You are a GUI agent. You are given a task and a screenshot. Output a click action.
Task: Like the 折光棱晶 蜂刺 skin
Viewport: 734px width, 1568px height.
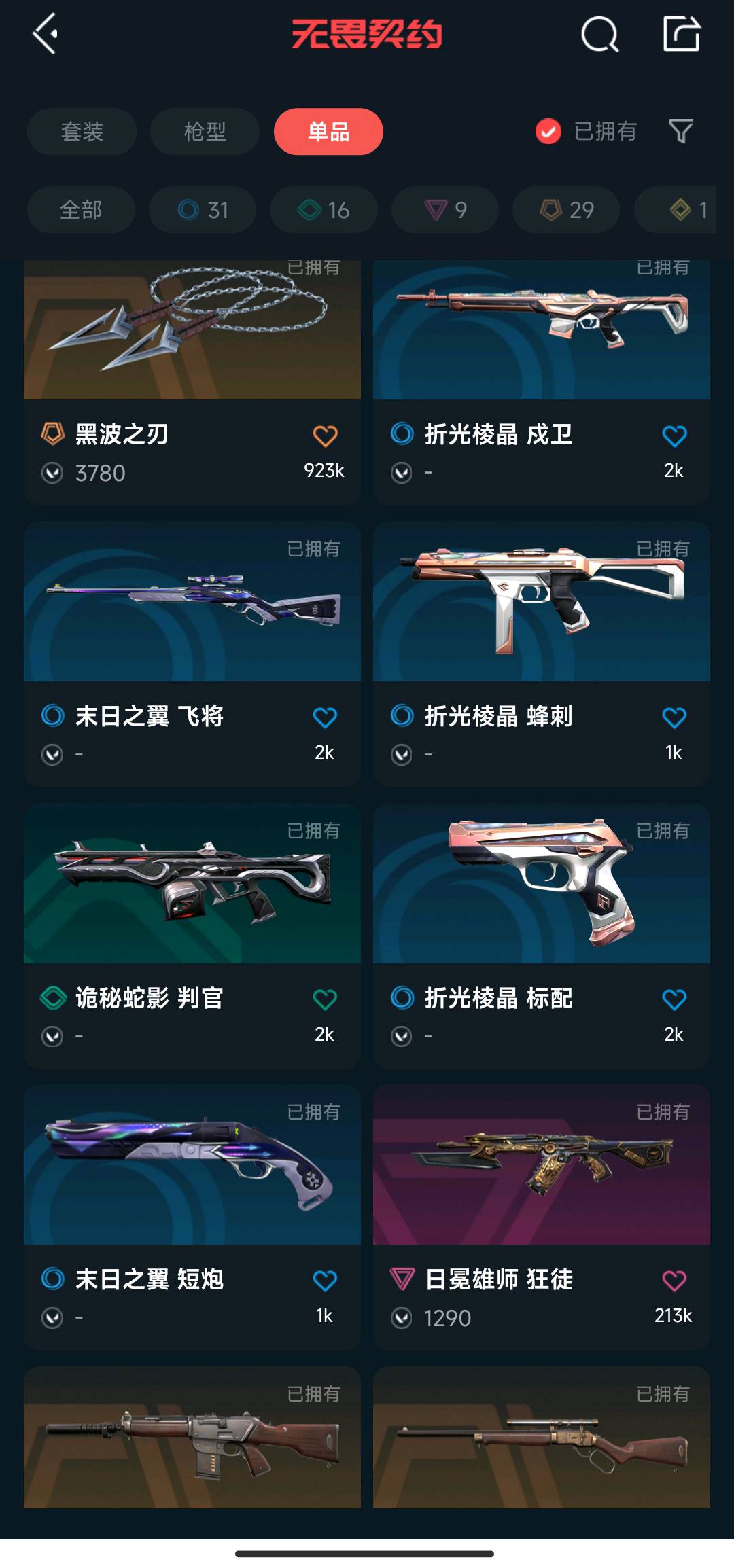(674, 718)
